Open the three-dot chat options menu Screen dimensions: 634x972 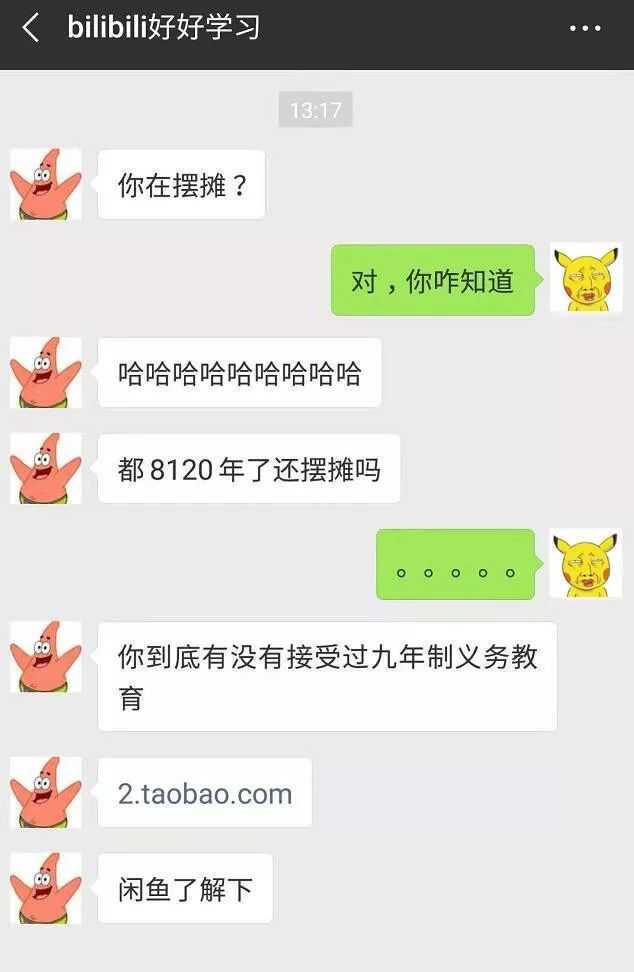(x=585, y=28)
